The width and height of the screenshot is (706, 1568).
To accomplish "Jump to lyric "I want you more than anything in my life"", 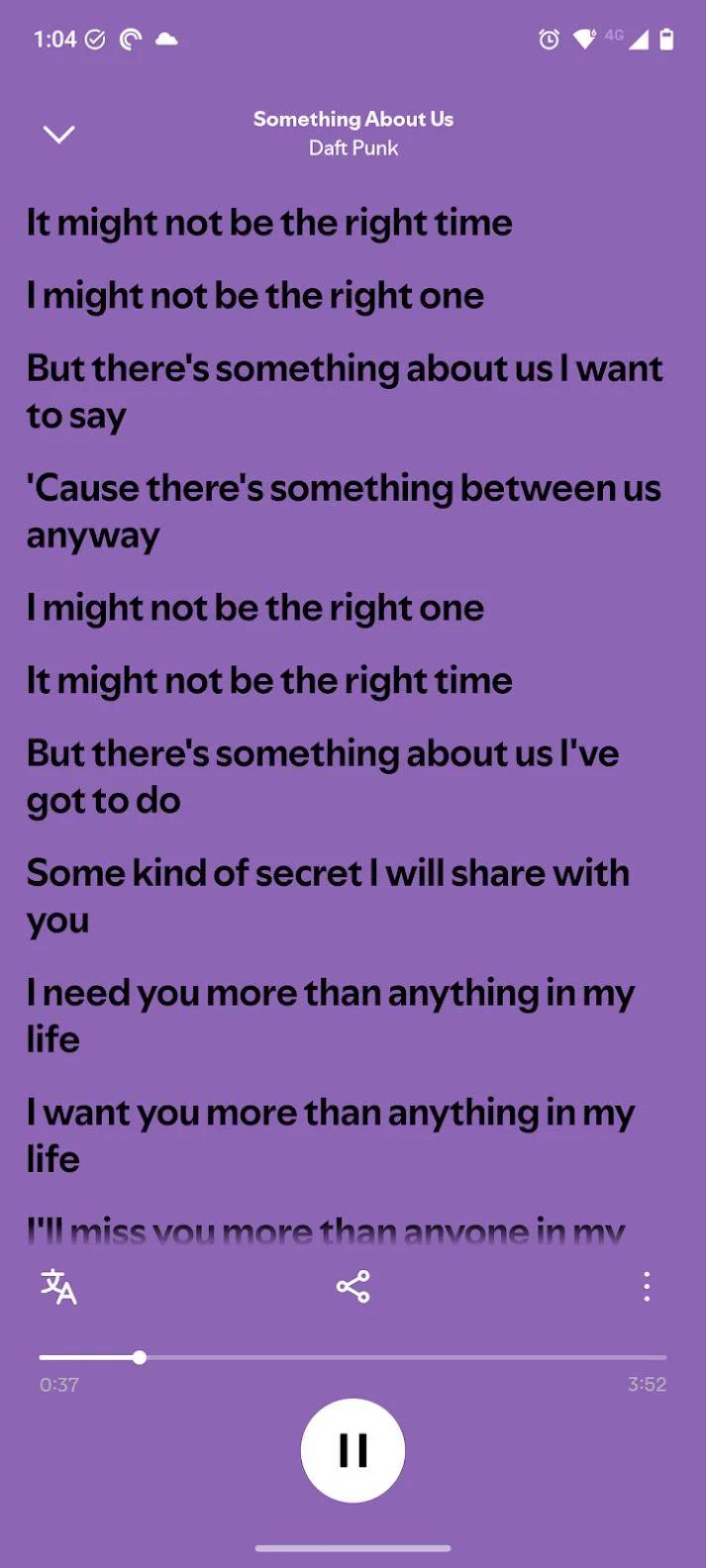I will tap(330, 1135).
